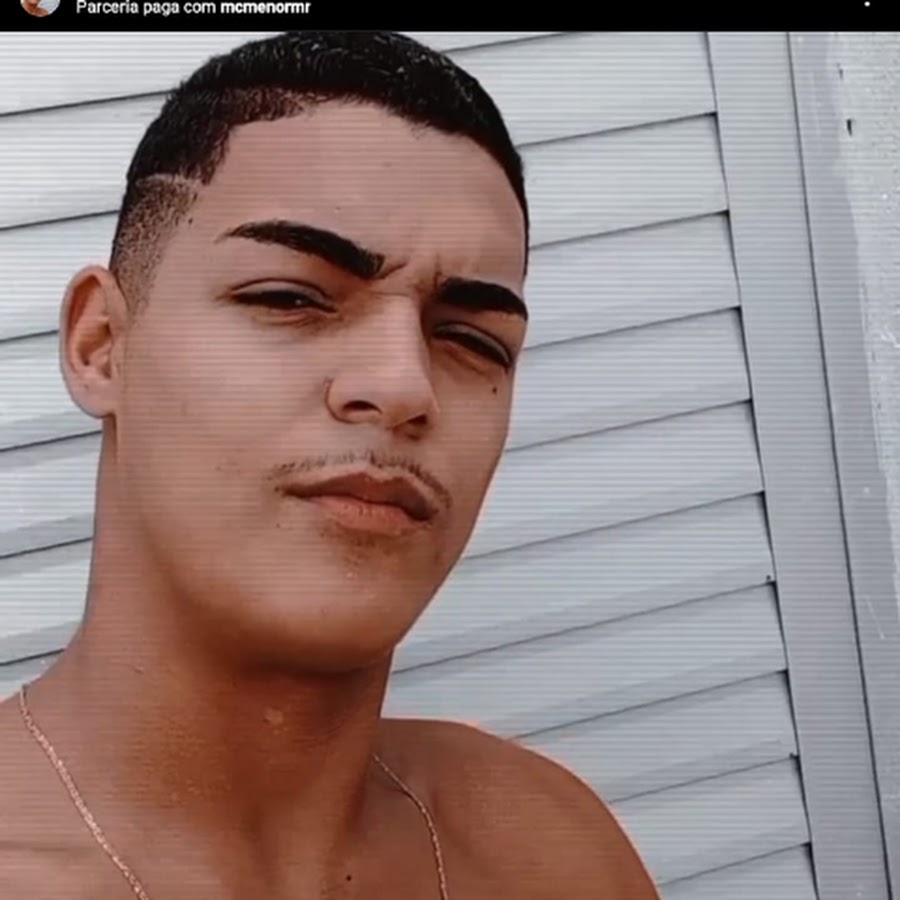This screenshot has height=900, width=900.
Task: Open the mcmenormr paid partnership link
Action: coord(265,8)
